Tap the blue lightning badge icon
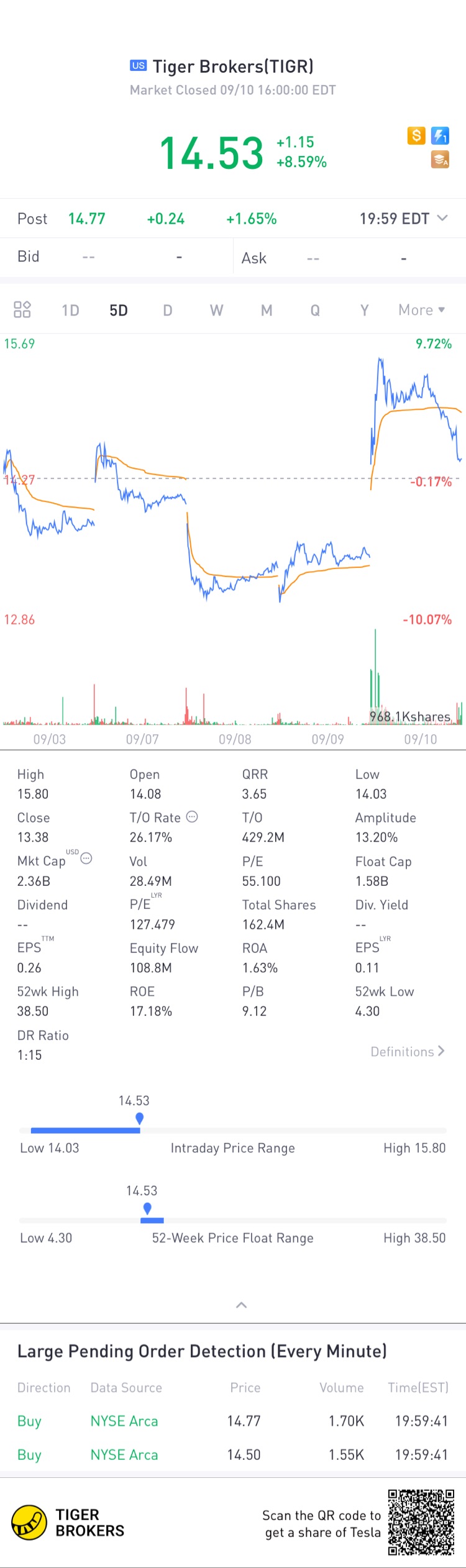Screen dimensions: 466x1568 pyautogui.click(x=440, y=135)
